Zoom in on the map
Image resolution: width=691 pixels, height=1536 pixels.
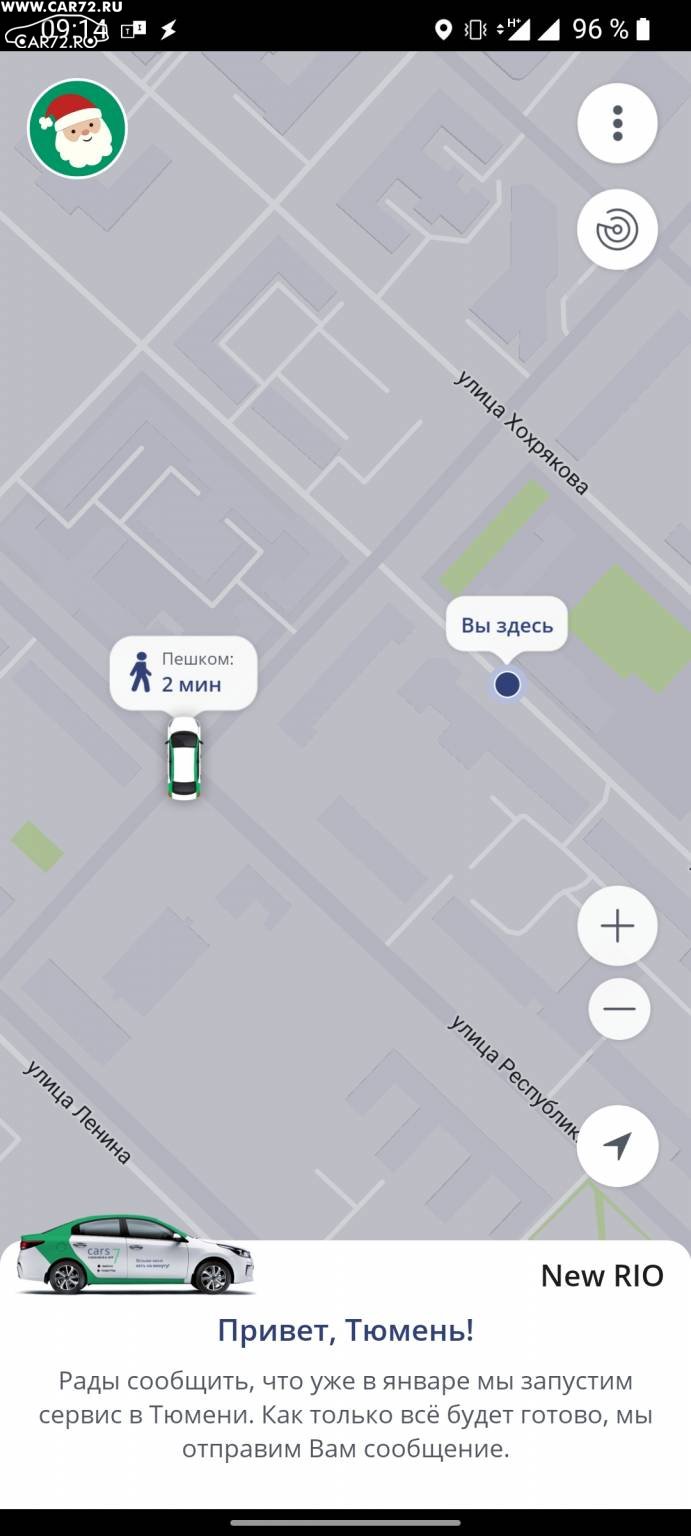617,926
